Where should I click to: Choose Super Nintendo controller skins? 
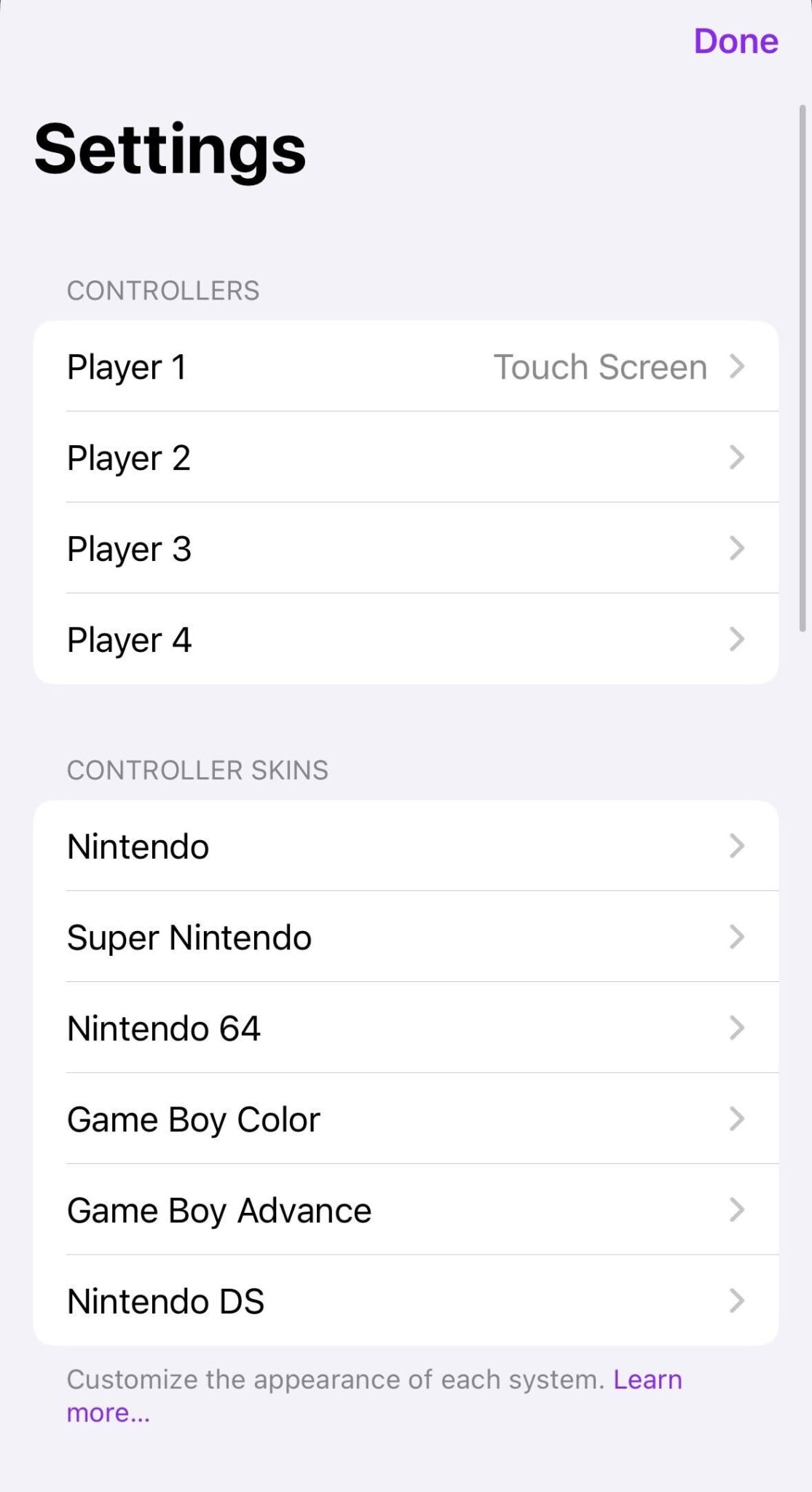406,938
